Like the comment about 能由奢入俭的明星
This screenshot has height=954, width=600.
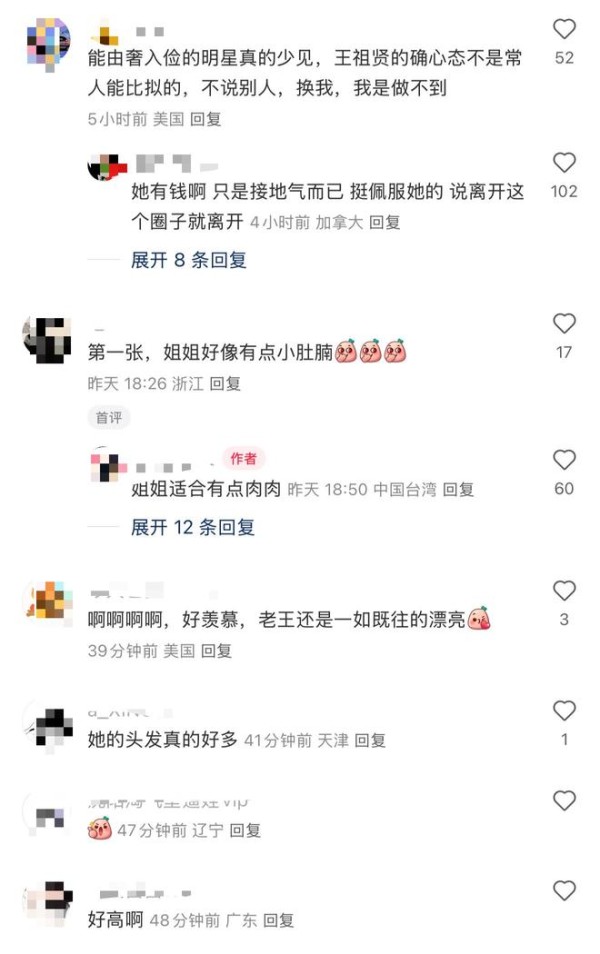click(564, 30)
